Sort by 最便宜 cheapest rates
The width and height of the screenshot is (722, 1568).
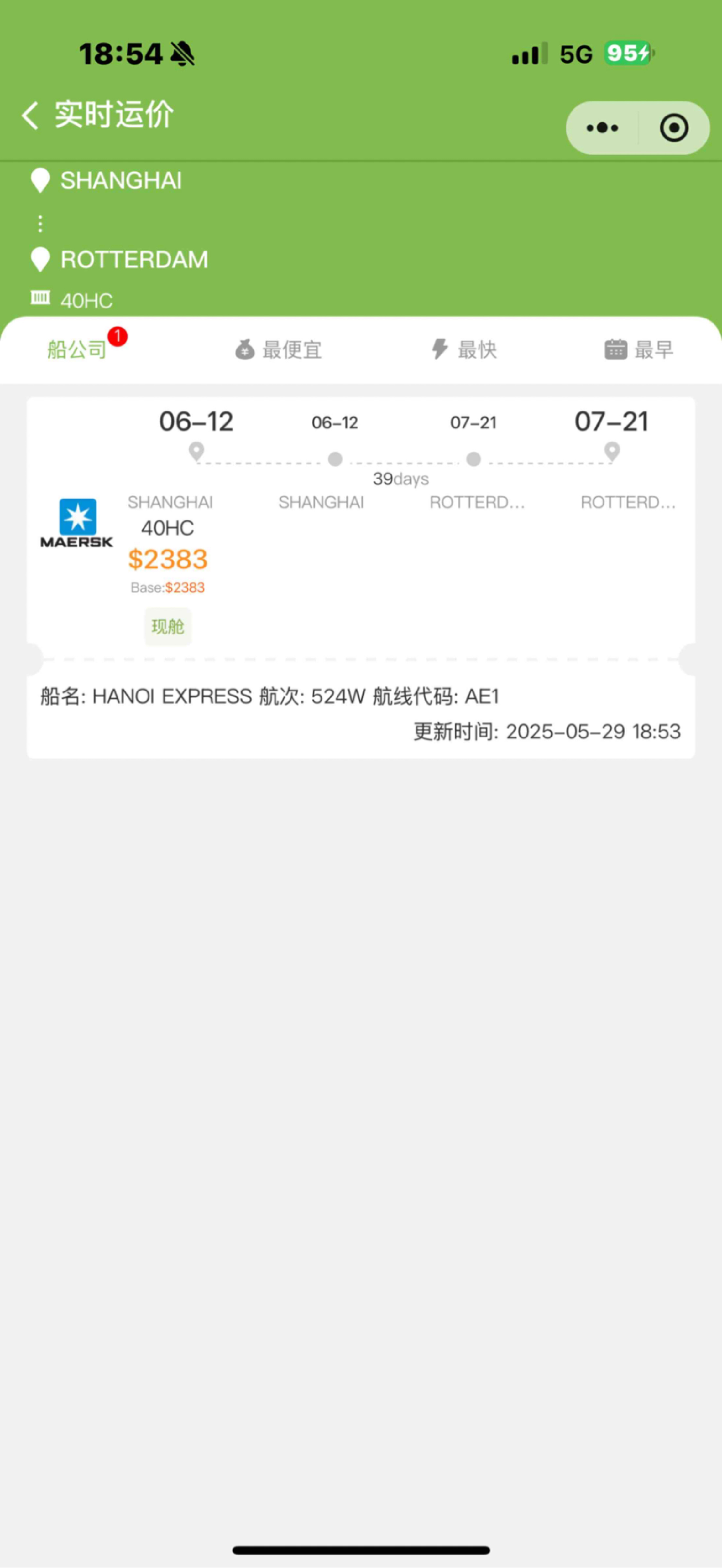pos(279,349)
